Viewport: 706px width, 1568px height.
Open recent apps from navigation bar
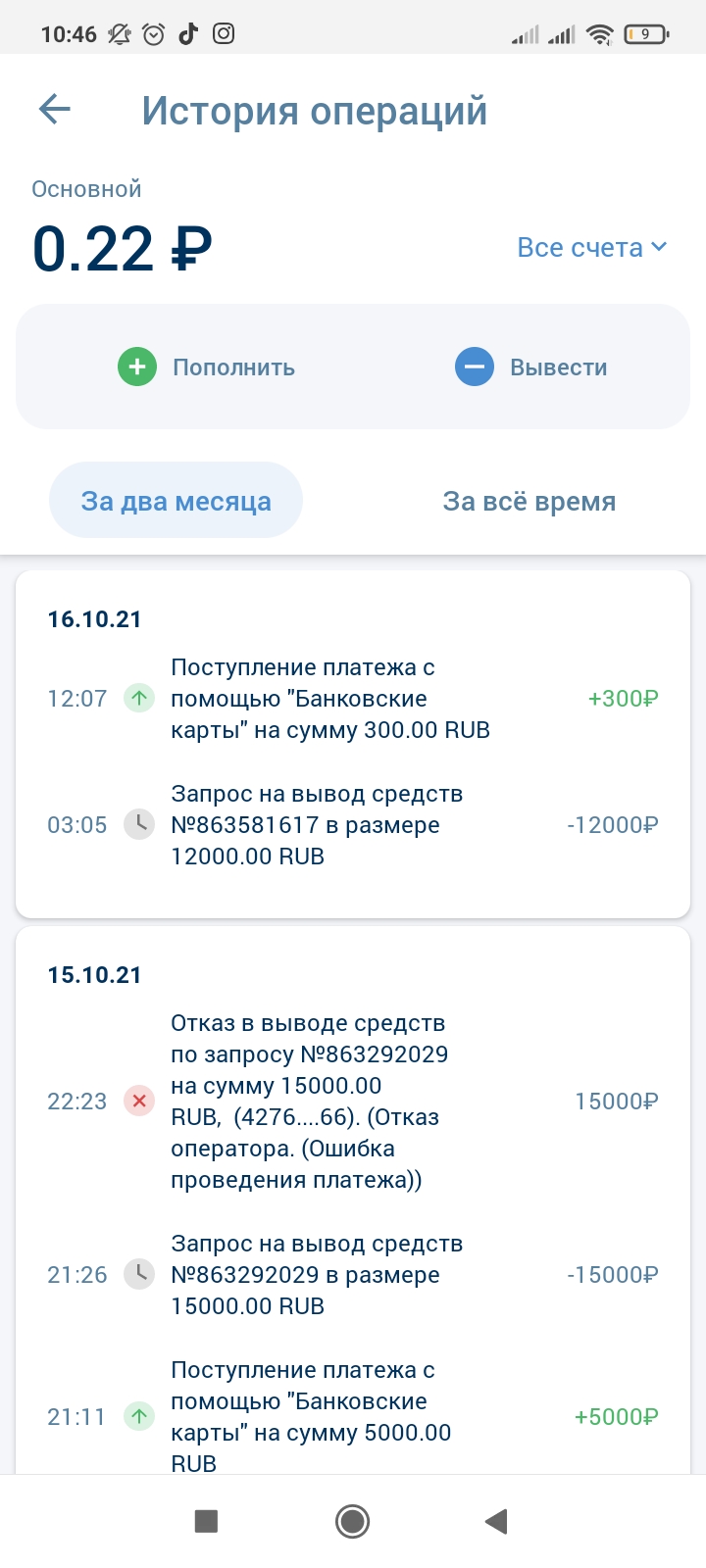click(206, 1521)
